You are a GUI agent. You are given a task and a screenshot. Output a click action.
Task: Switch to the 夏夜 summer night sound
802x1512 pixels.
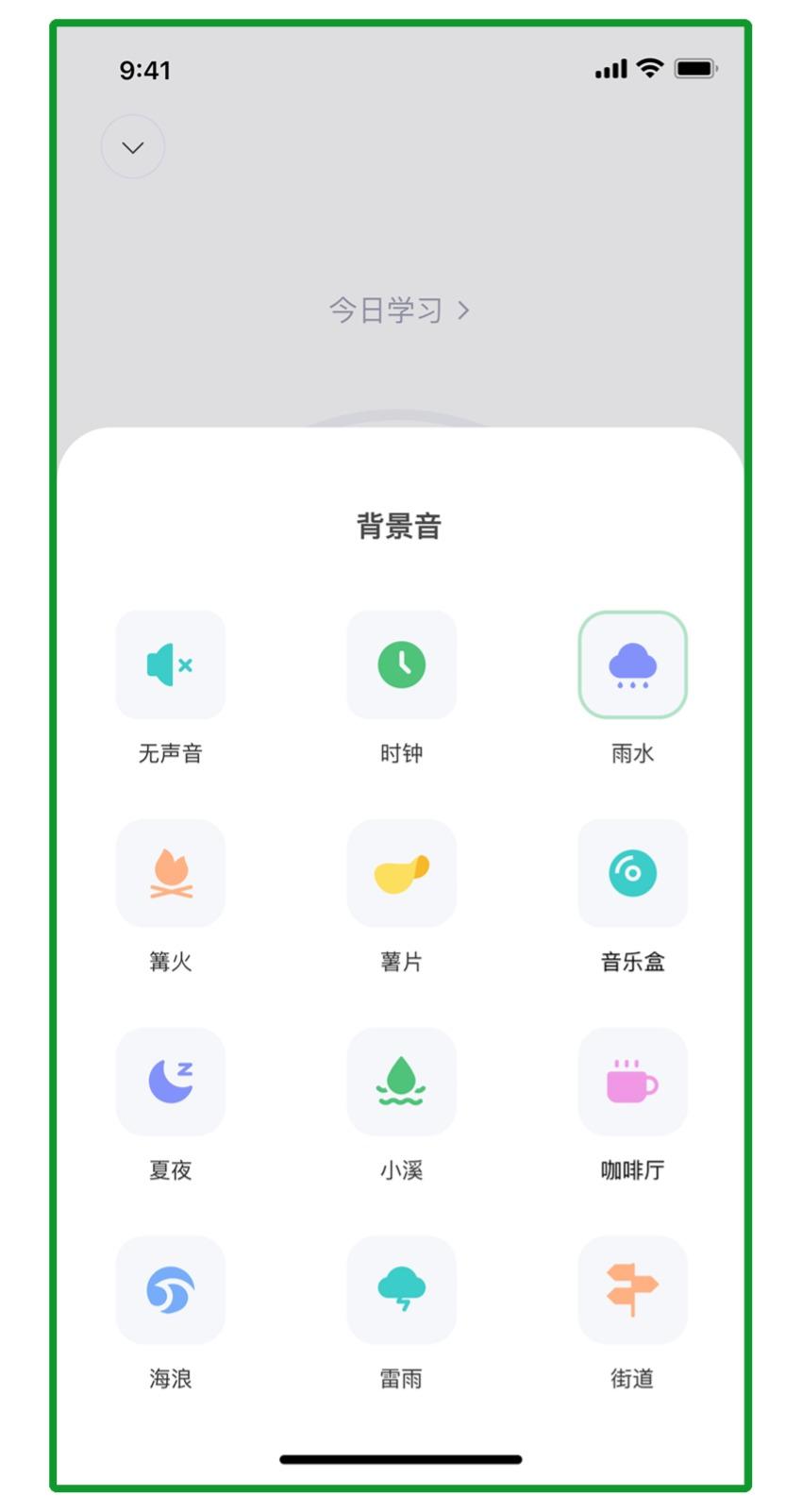point(171,1083)
